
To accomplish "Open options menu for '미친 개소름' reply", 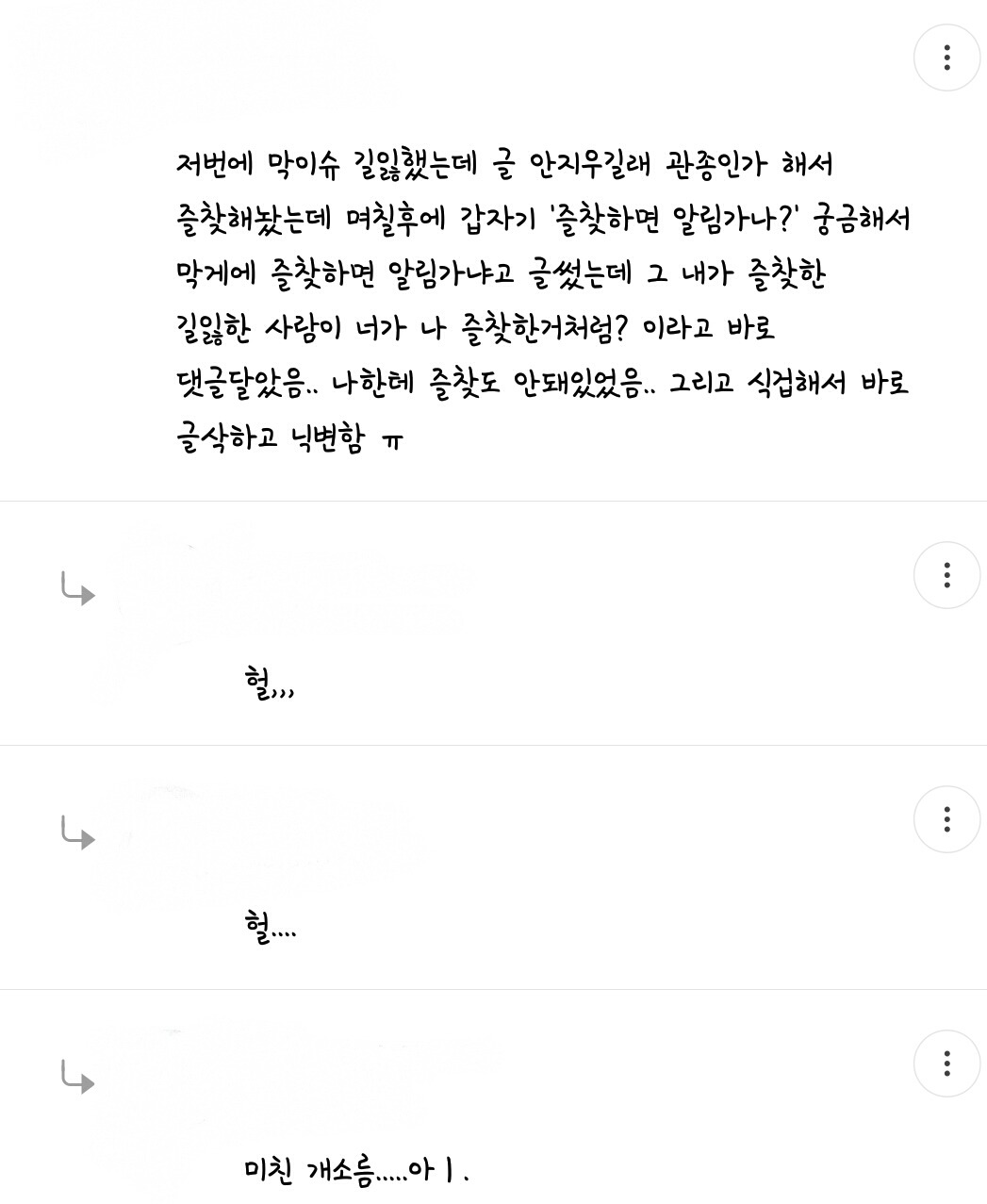I will click(x=946, y=1064).
